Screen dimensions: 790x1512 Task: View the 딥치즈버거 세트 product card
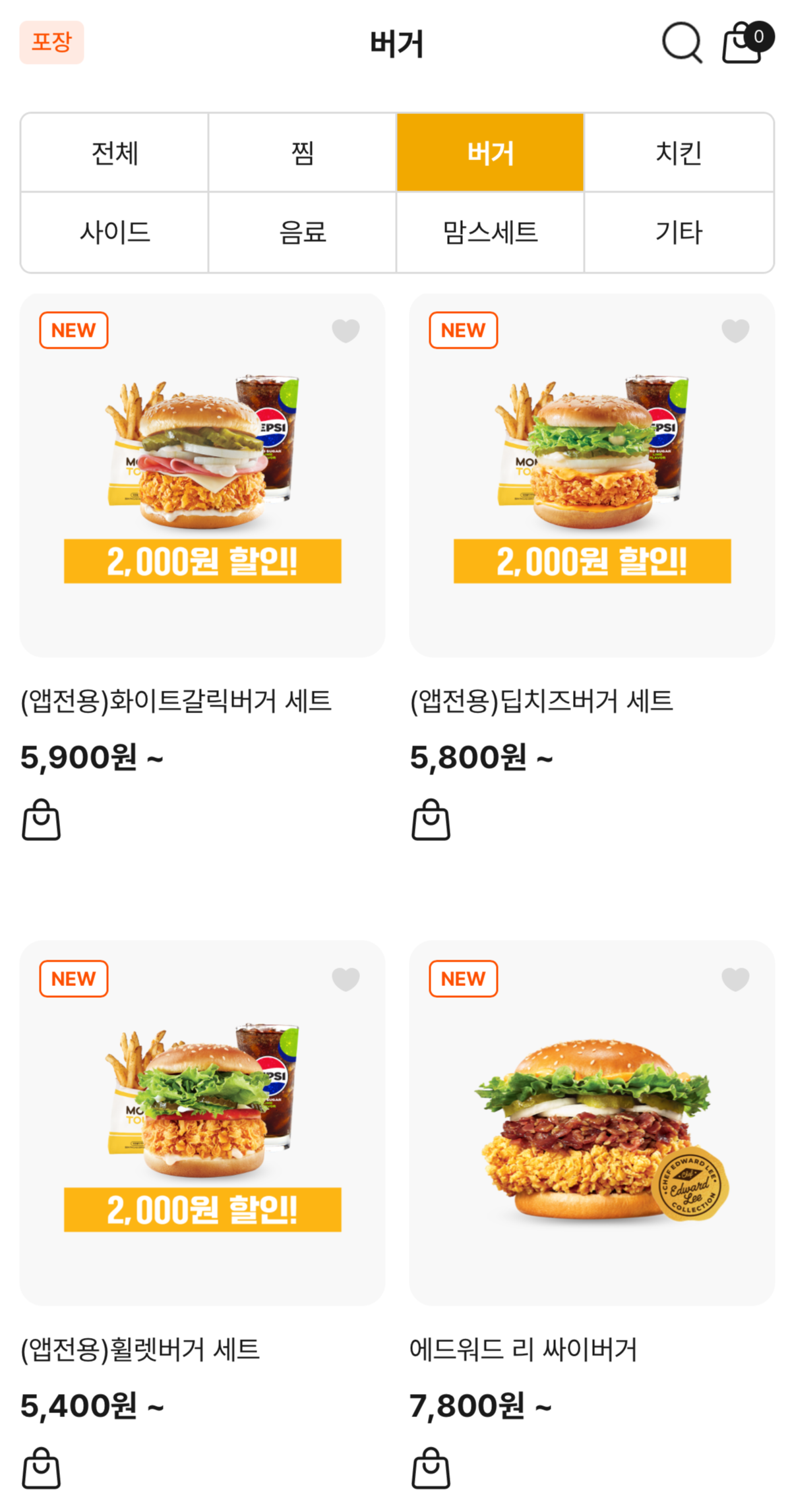click(x=592, y=475)
